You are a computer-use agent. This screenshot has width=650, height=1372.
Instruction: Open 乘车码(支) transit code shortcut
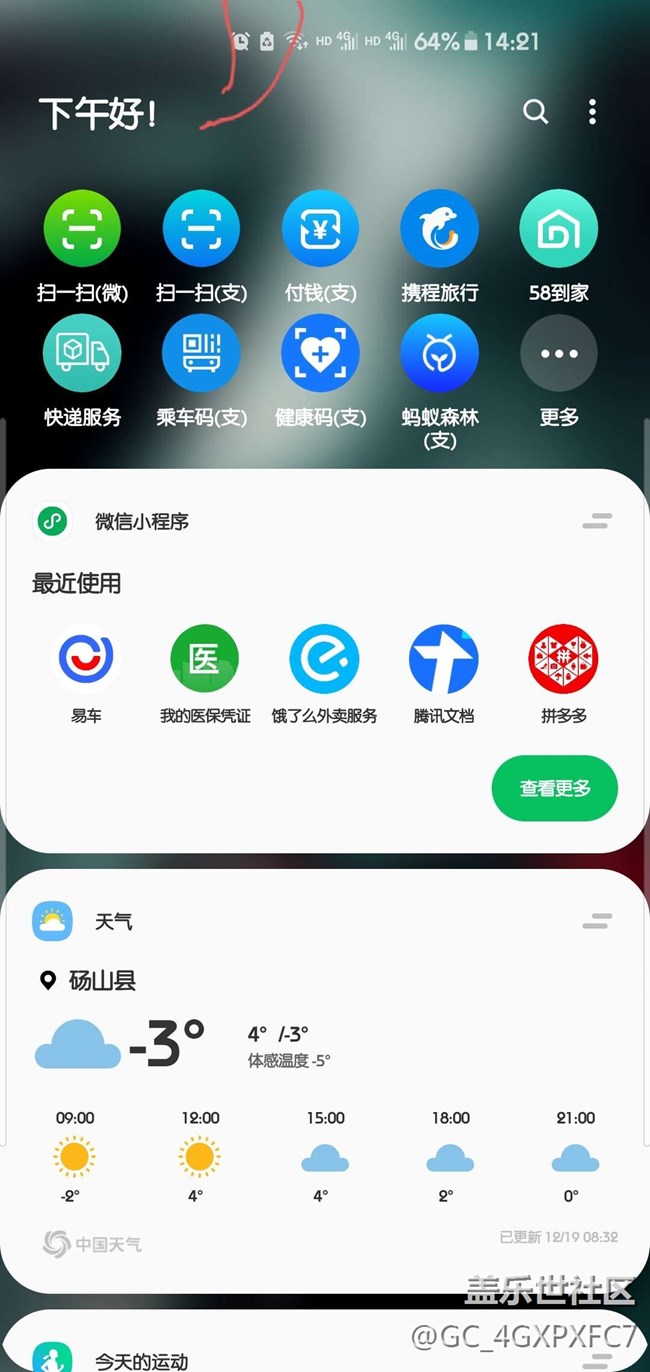coord(201,353)
